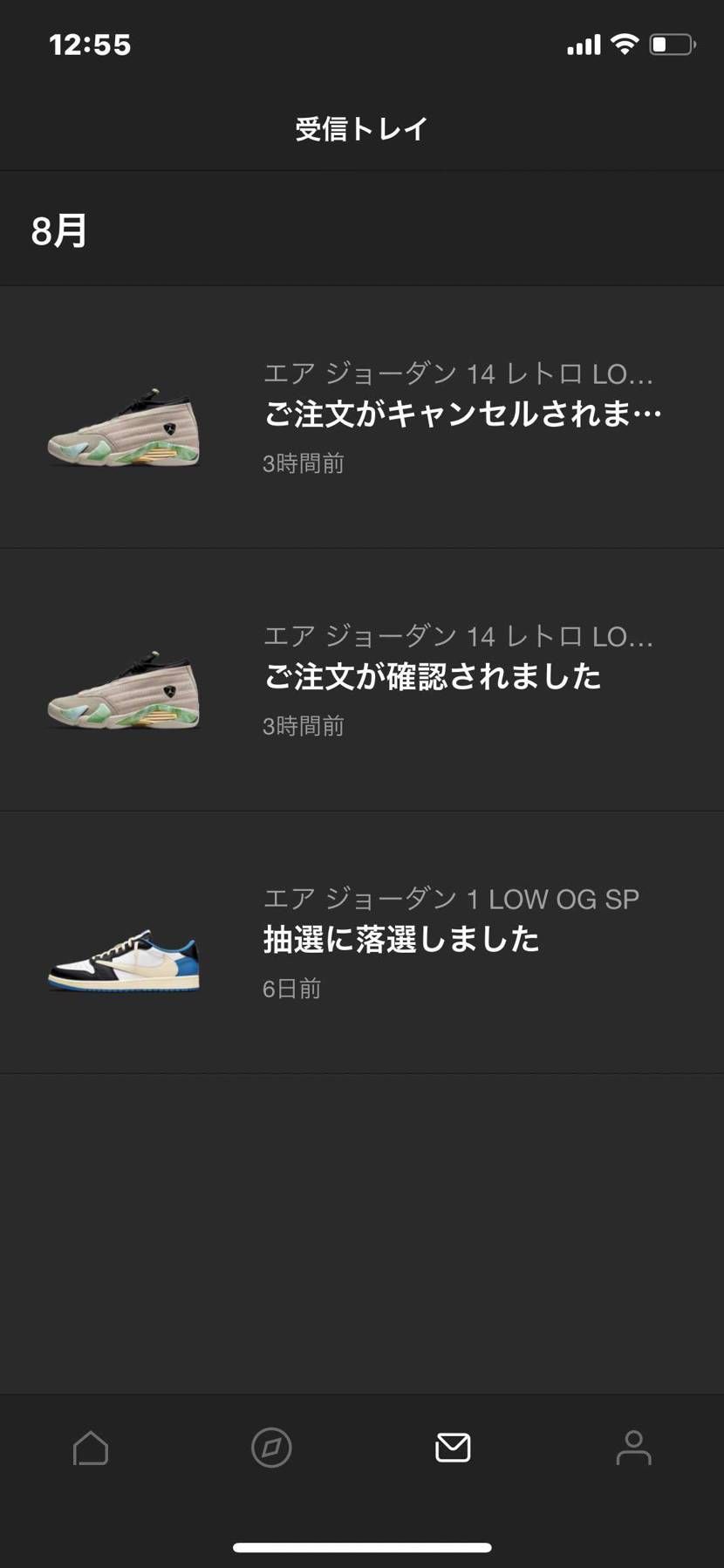Open the 抽選に落選しました notification
Screen dimensions: 724x1568
coord(401,940)
